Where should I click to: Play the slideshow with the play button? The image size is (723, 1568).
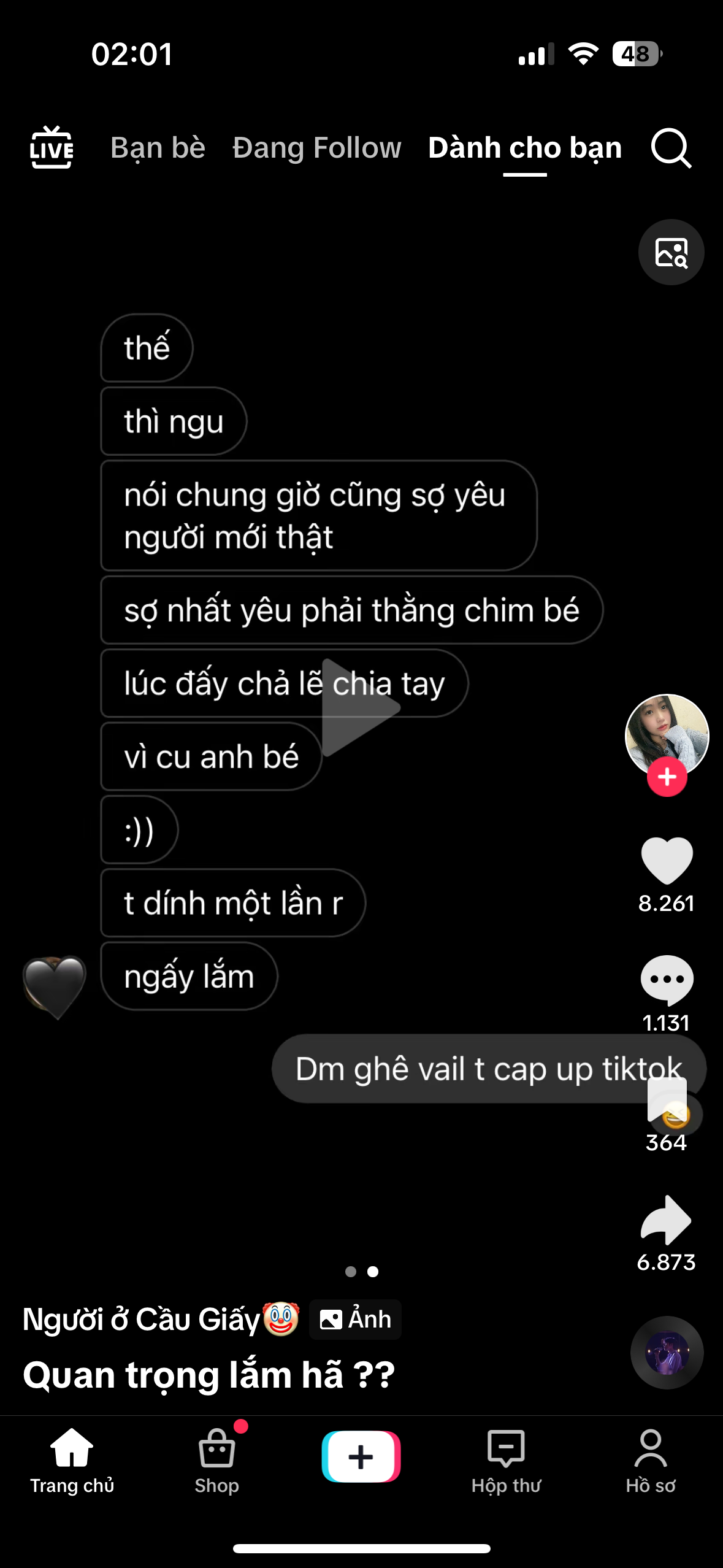[x=358, y=707]
